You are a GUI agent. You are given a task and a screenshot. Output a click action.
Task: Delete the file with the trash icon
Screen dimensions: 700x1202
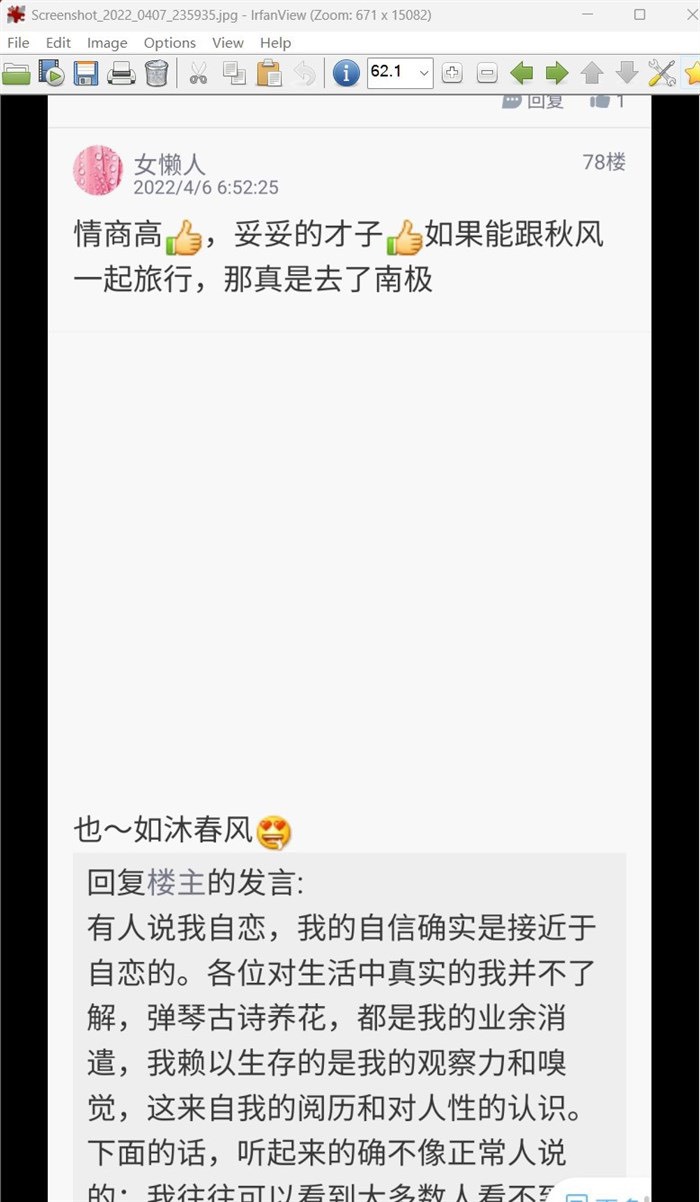tap(156, 73)
